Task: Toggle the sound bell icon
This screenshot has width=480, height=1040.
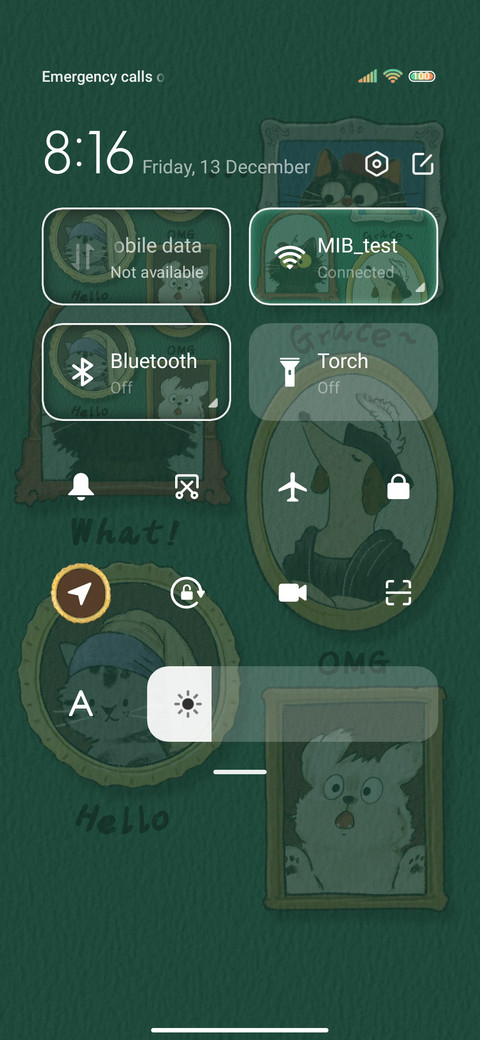Action: pyautogui.click(x=81, y=488)
